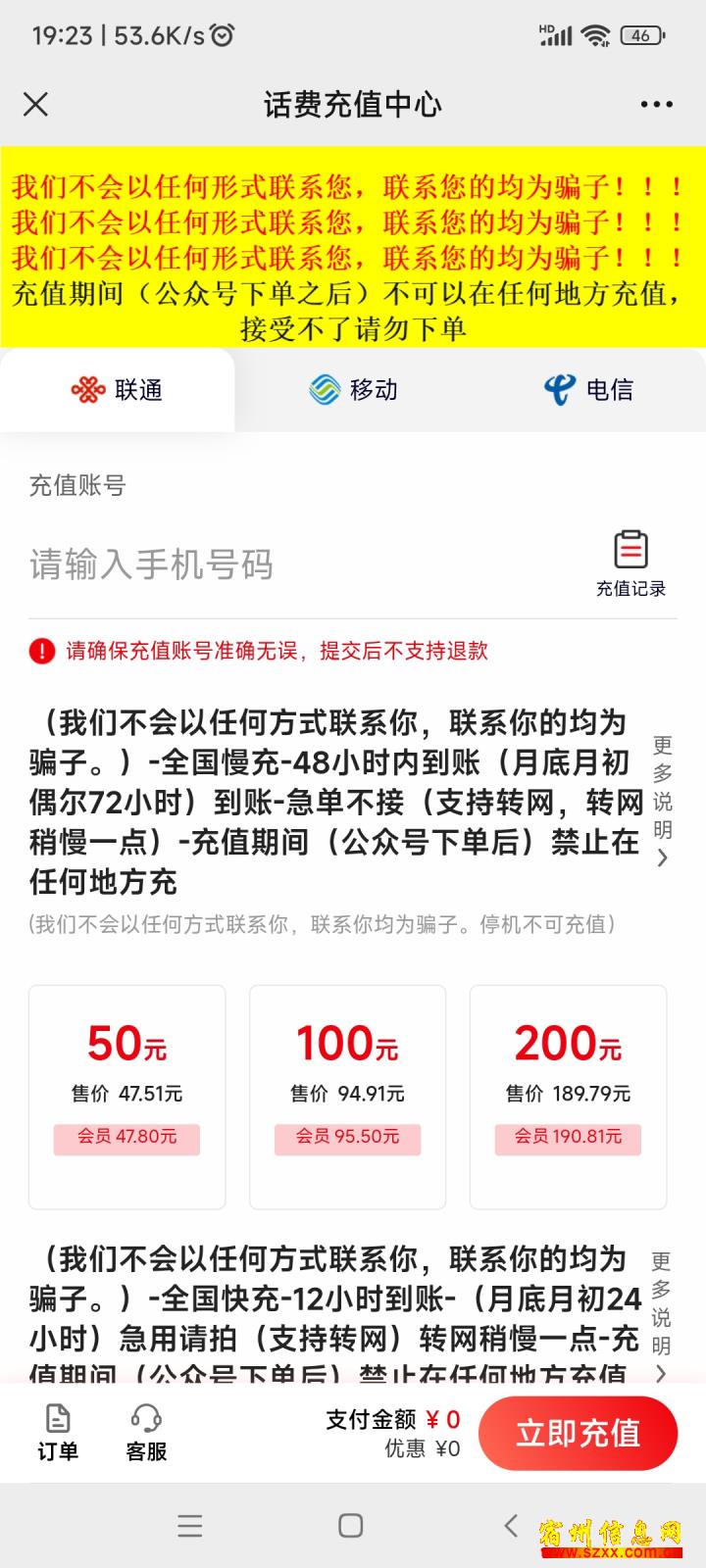
Task: Close the recharge center page
Action: (x=35, y=104)
